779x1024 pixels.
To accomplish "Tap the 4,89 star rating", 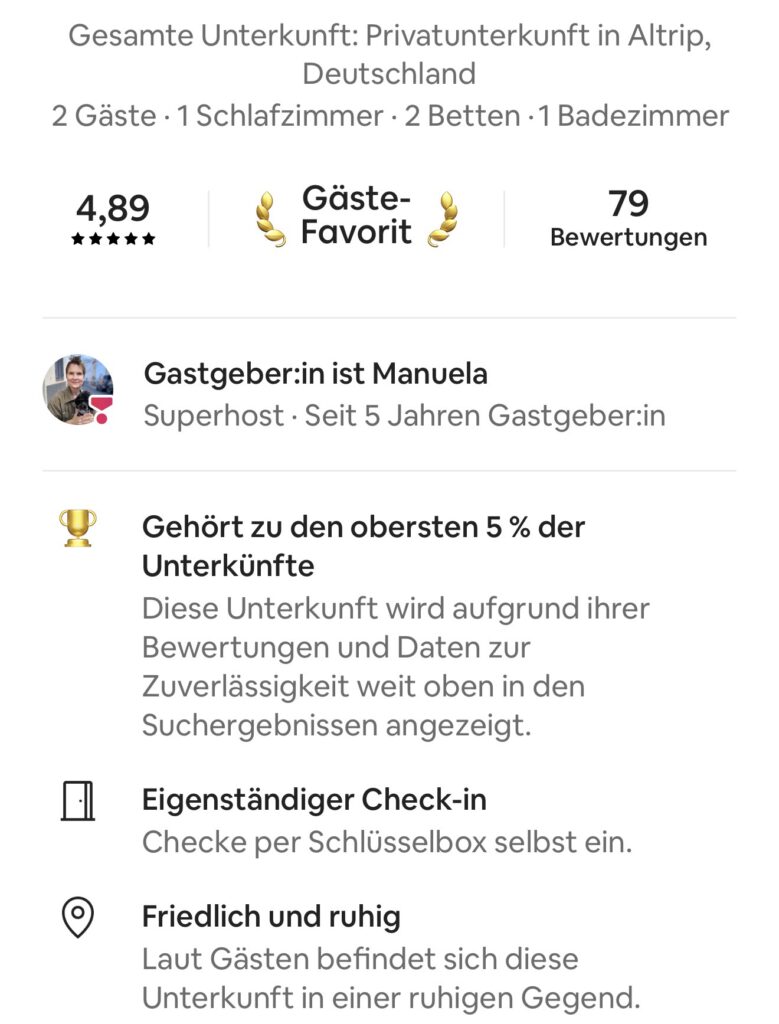I will tap(113, 218).
